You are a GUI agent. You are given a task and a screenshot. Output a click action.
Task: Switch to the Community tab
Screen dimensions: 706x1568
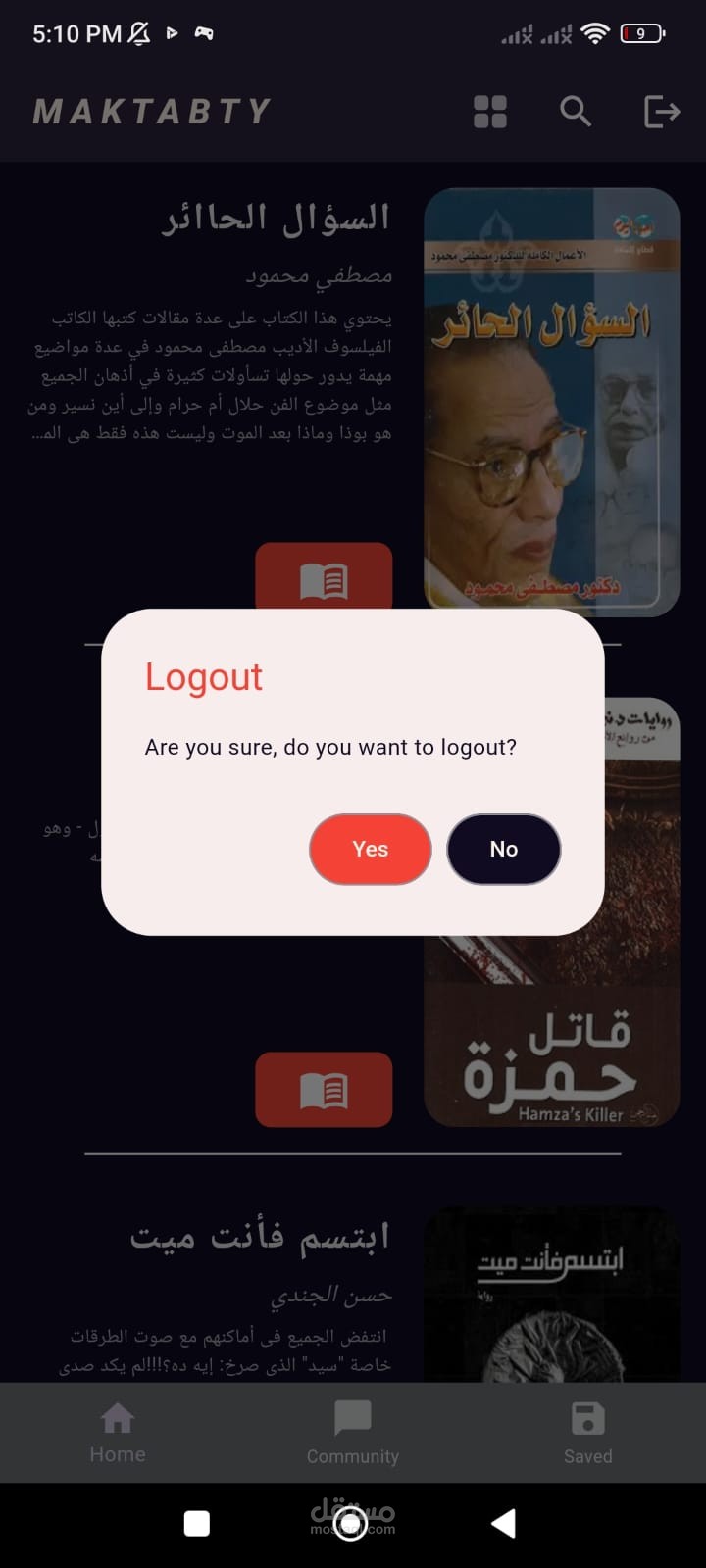(353, 1434)
